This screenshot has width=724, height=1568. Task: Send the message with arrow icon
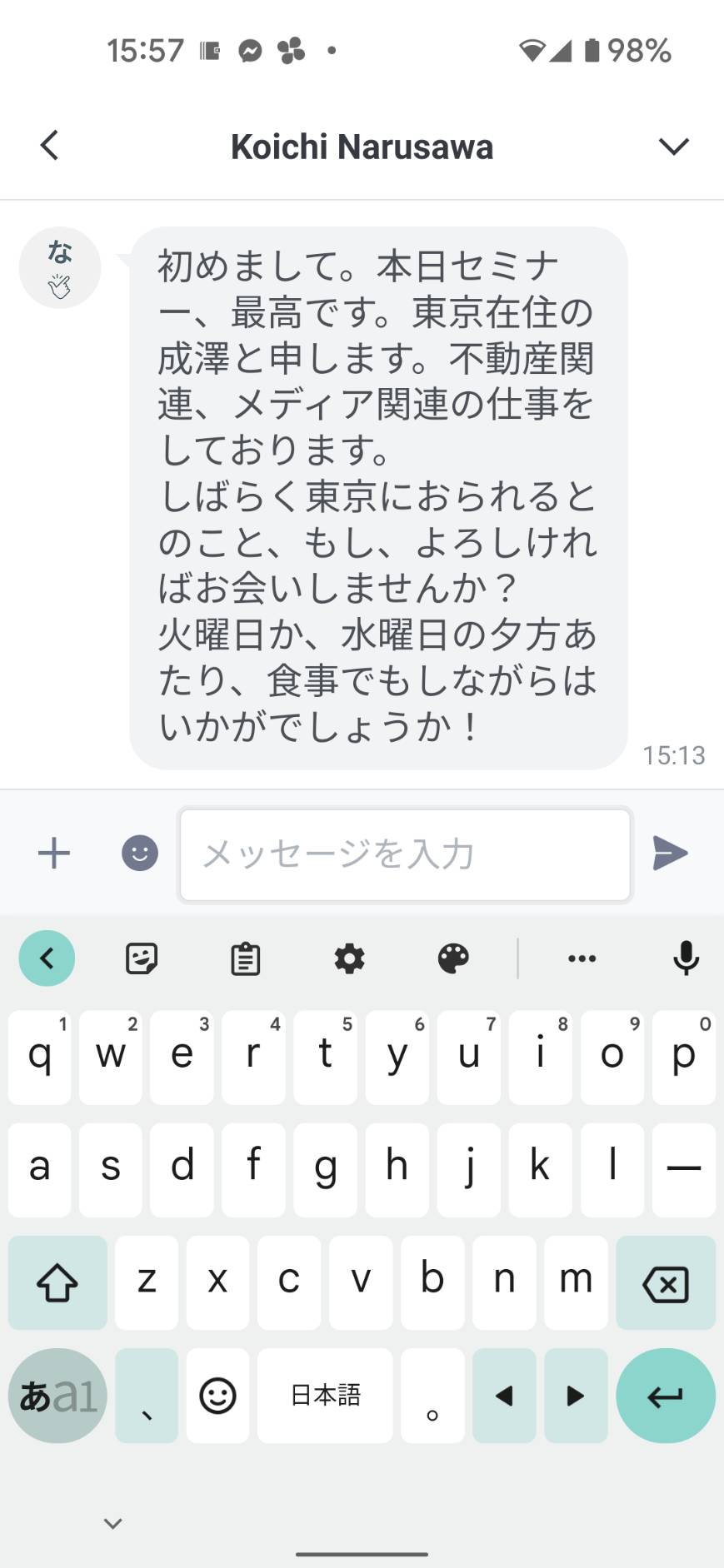(670, 854)
